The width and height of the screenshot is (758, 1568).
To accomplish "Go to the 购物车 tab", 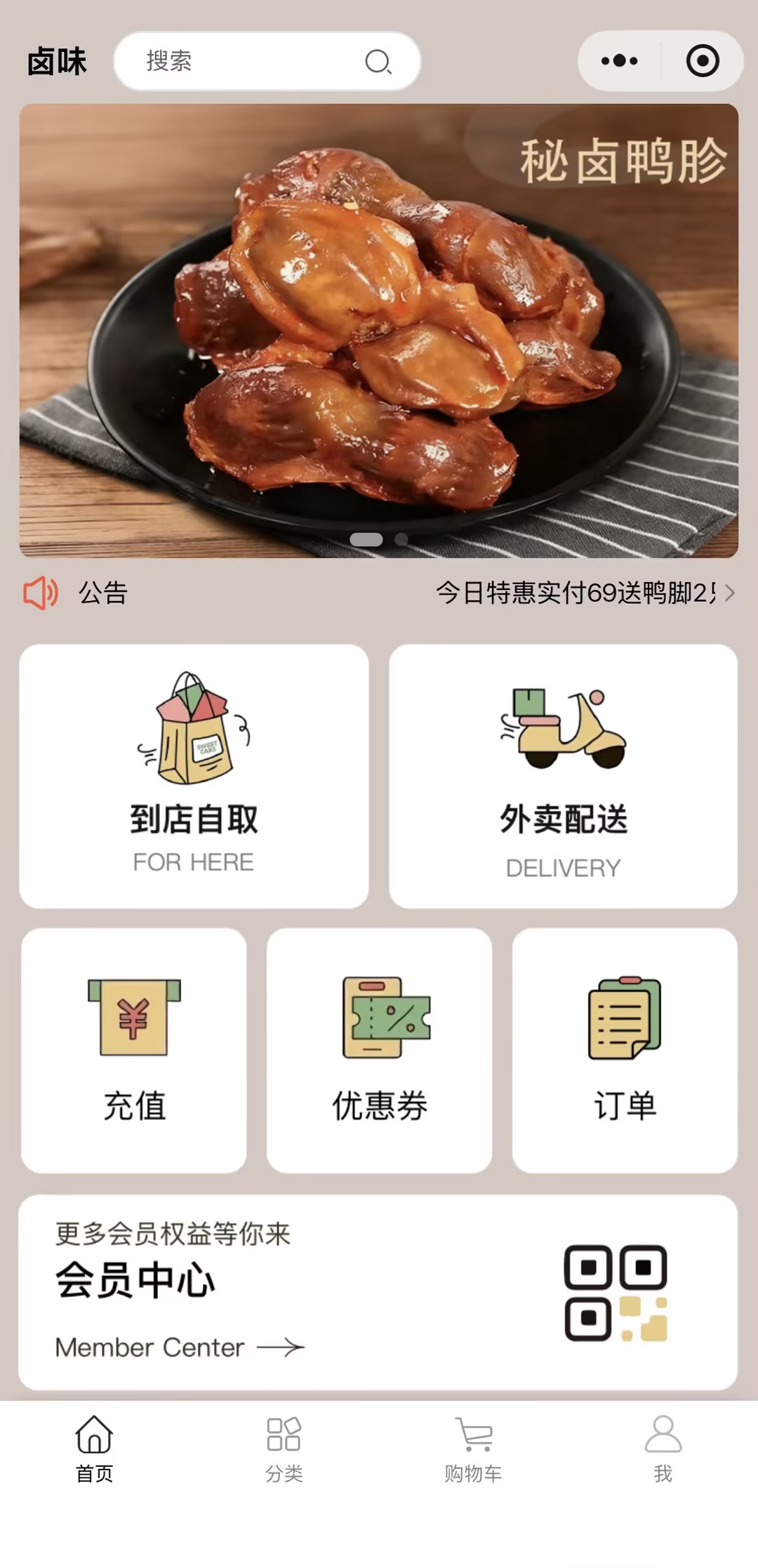I will 473,1448.
